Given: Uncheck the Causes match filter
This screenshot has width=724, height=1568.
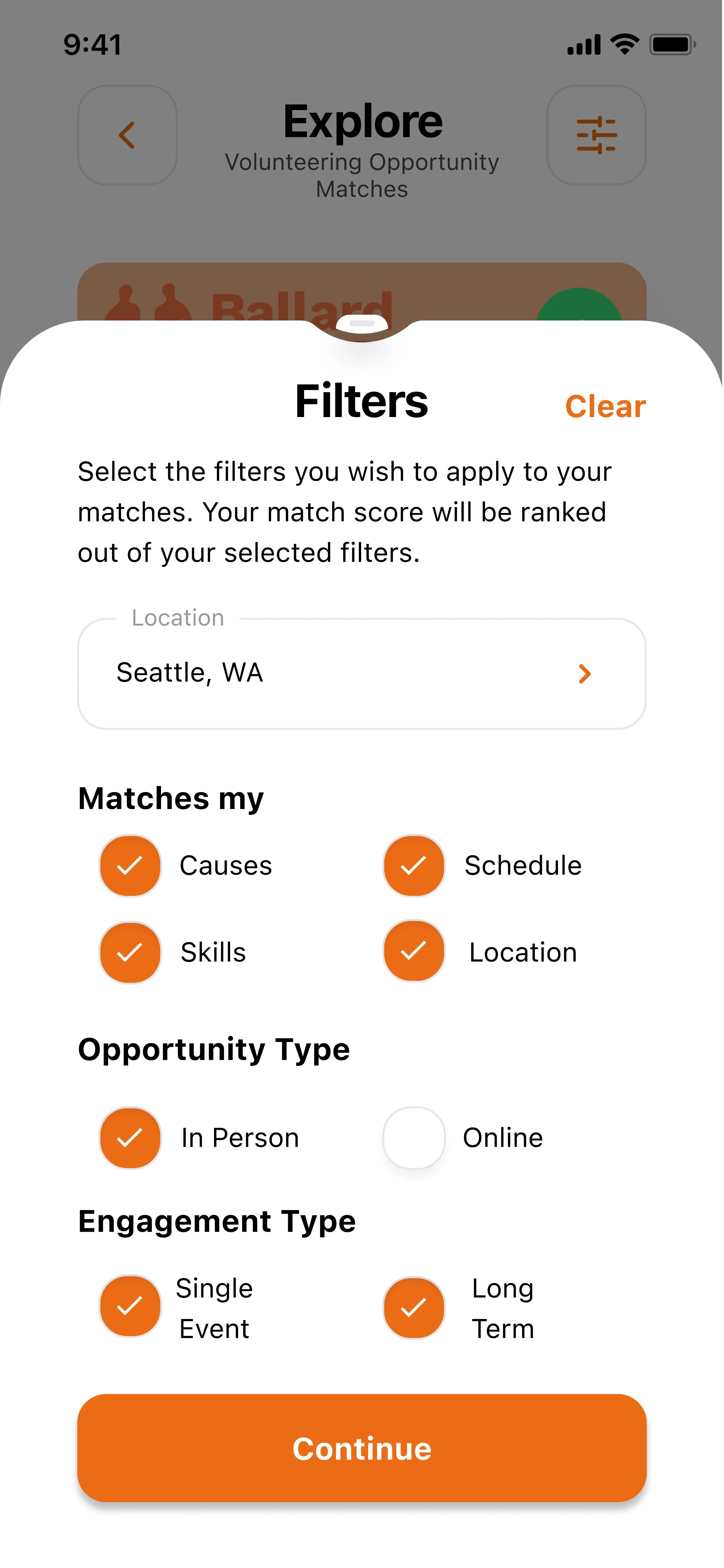Looking at the screenshot, I should pos(130,865).
